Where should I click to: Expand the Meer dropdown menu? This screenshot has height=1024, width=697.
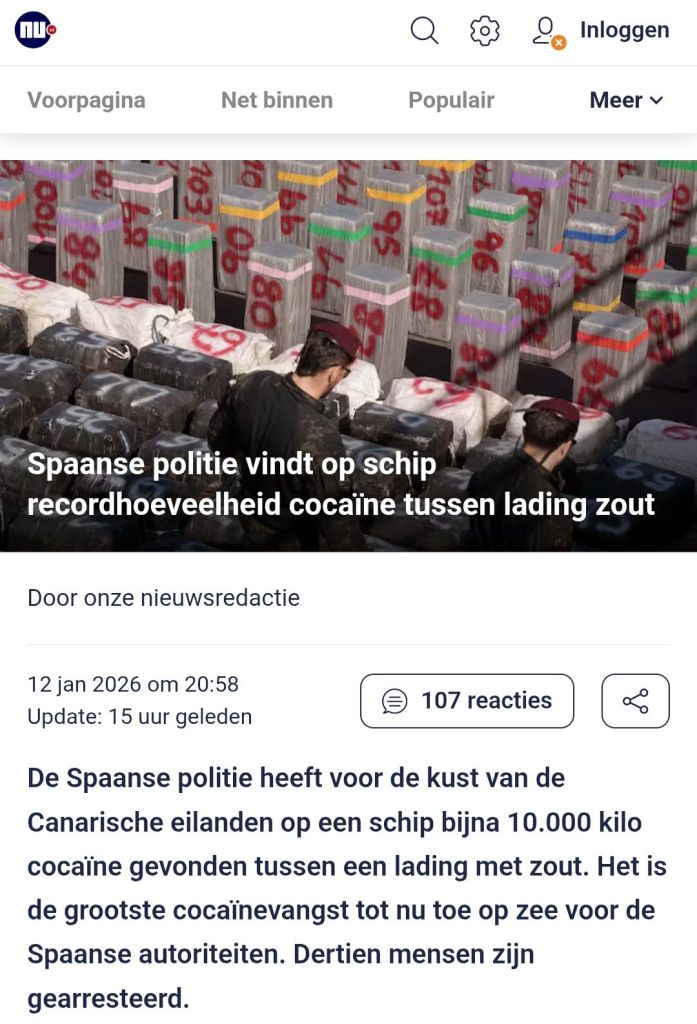(627, 100)
